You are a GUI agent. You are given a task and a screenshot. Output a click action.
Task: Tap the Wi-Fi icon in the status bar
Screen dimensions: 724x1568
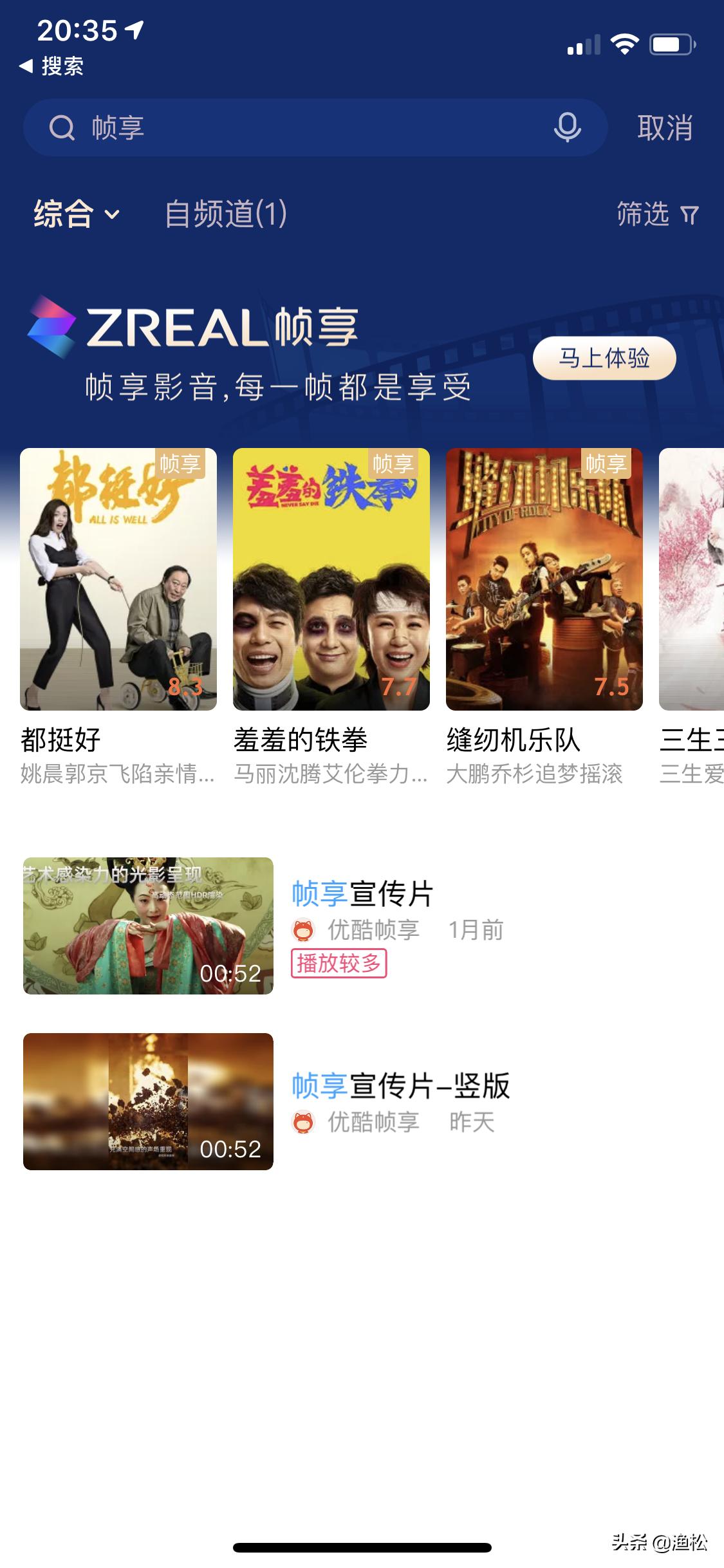coord(626,44)
